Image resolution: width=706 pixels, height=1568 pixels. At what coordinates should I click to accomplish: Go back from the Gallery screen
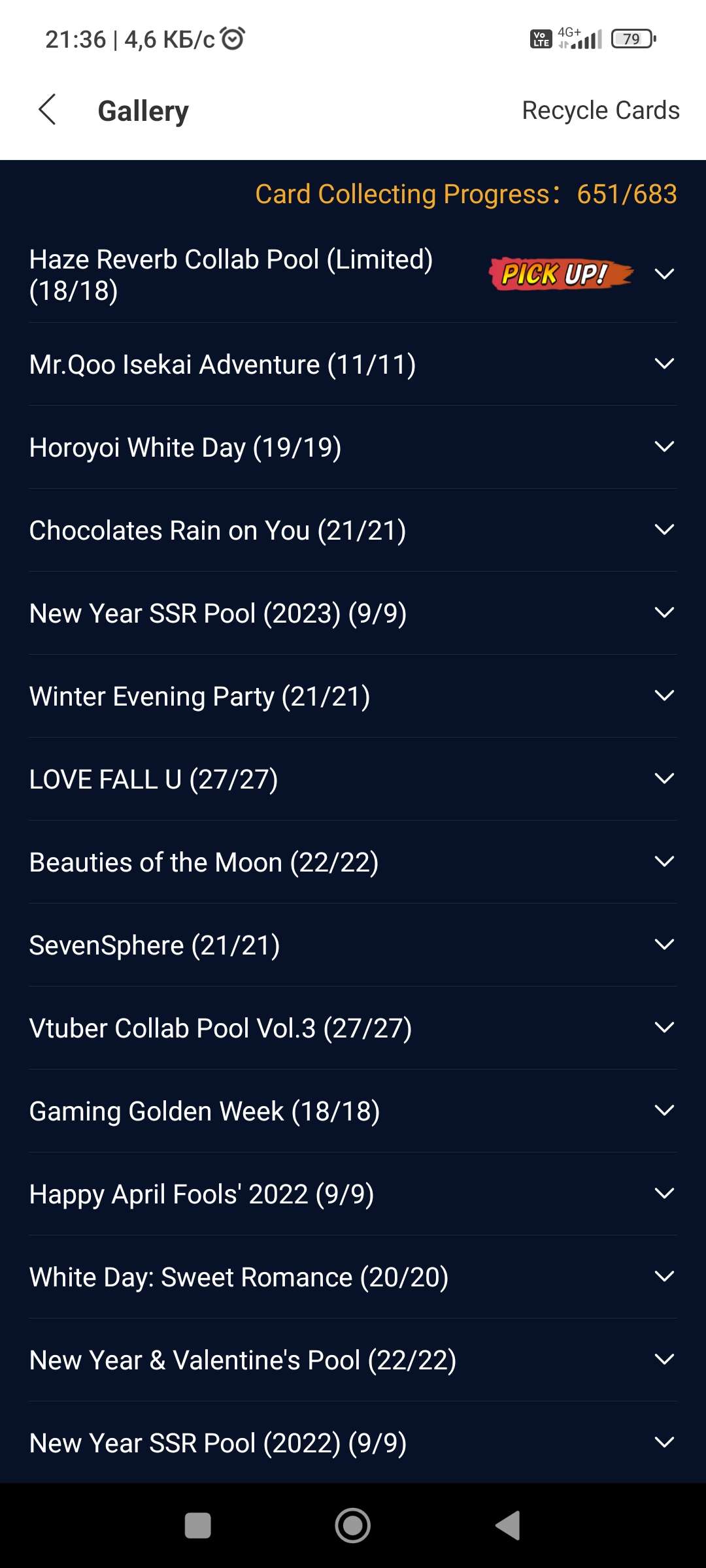pos(47,110)
